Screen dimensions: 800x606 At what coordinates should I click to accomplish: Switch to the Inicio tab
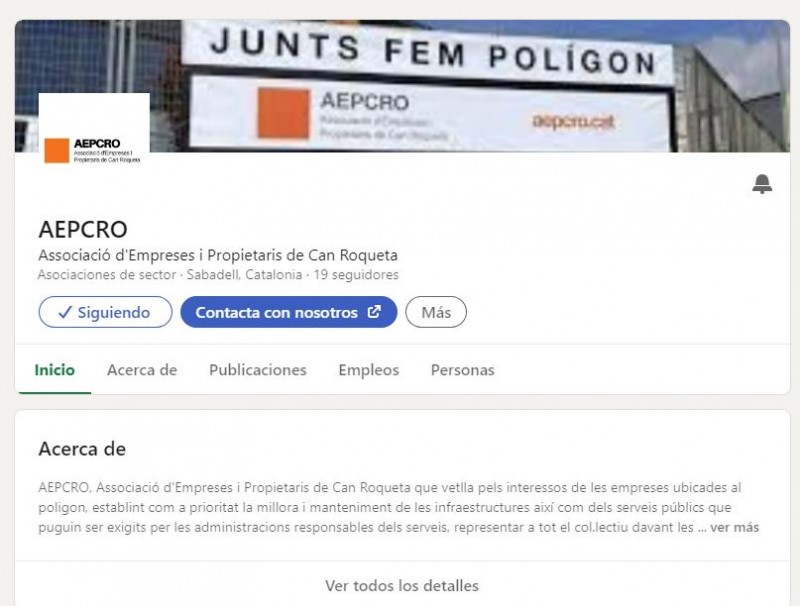point(54,370)
